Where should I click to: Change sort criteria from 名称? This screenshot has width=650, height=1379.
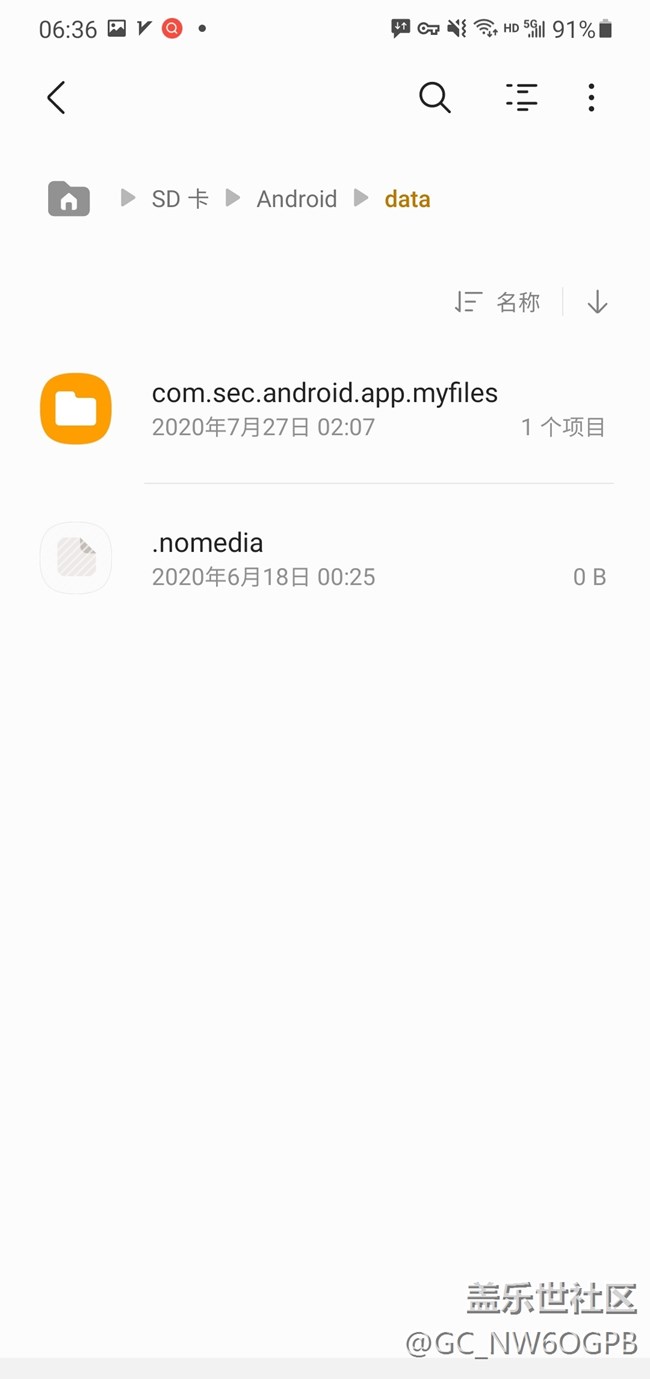coord(498,302)
